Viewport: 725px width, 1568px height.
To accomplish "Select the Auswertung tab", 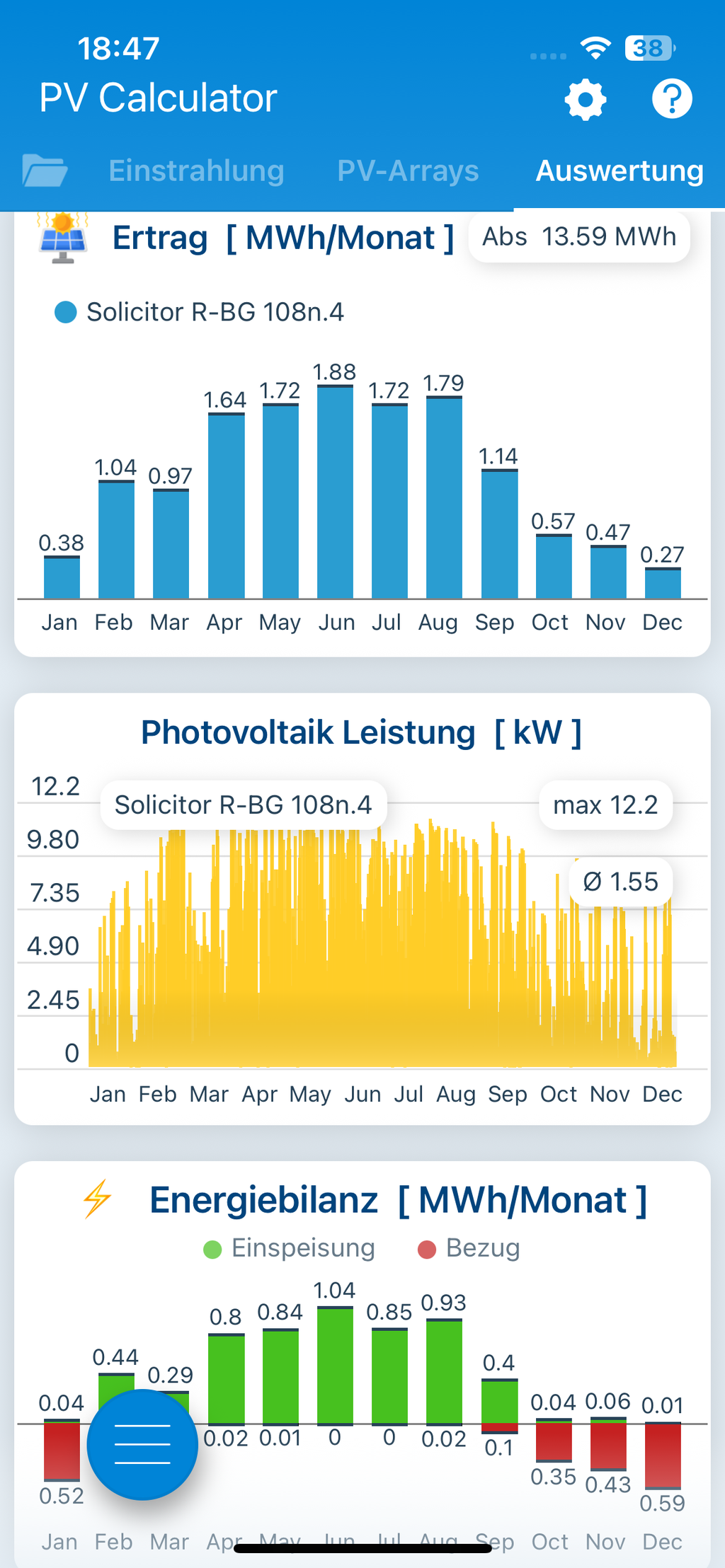I will click(620, 171).
